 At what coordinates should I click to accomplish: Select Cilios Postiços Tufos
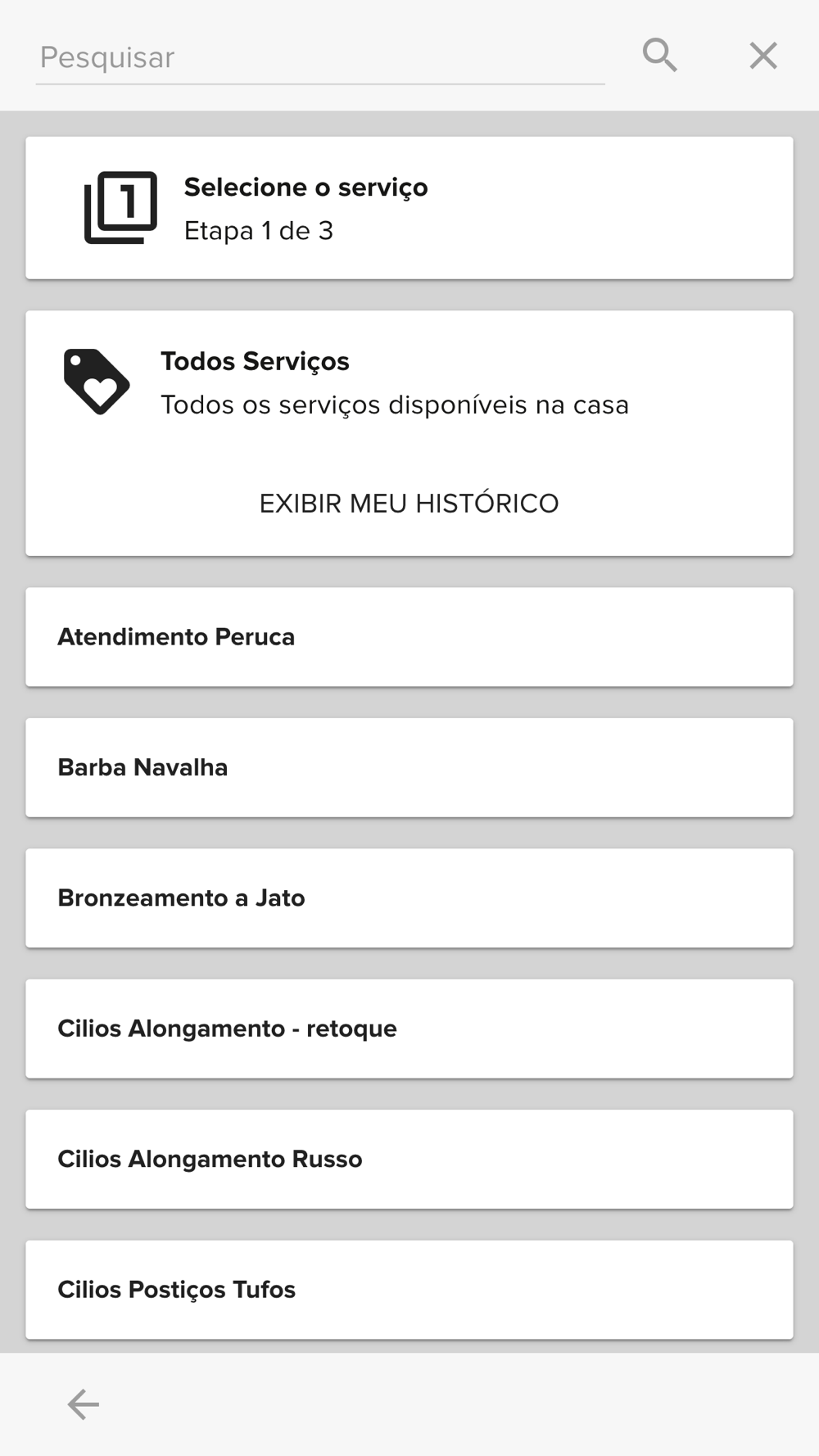409,1290
